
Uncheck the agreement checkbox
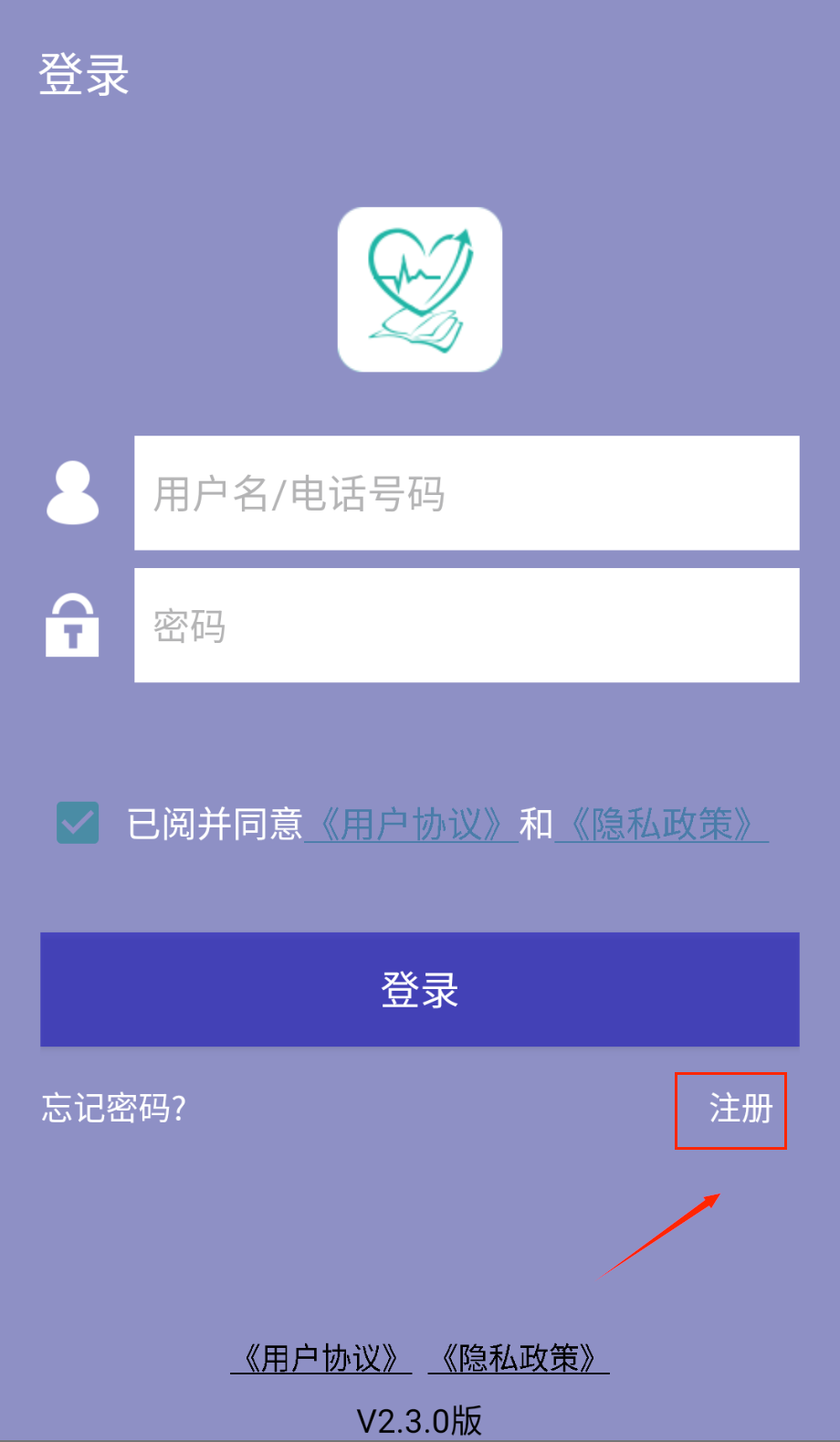tap(78, 823)
